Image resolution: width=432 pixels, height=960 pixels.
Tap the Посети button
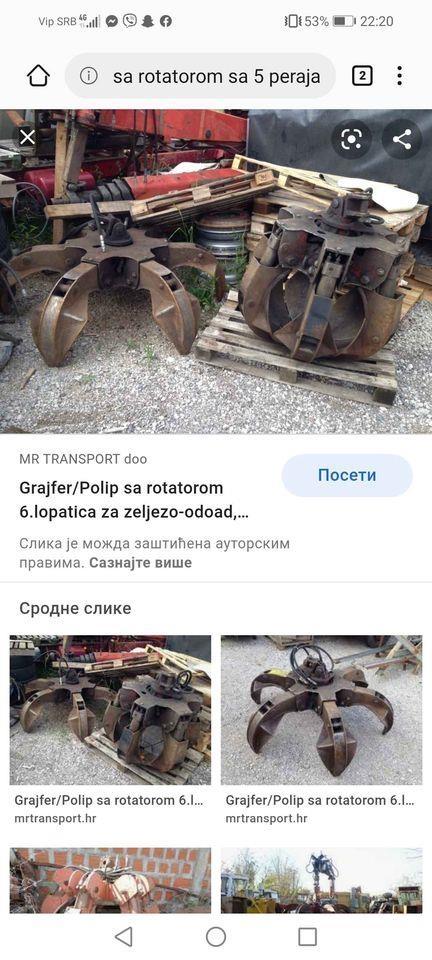click(347, 475)
